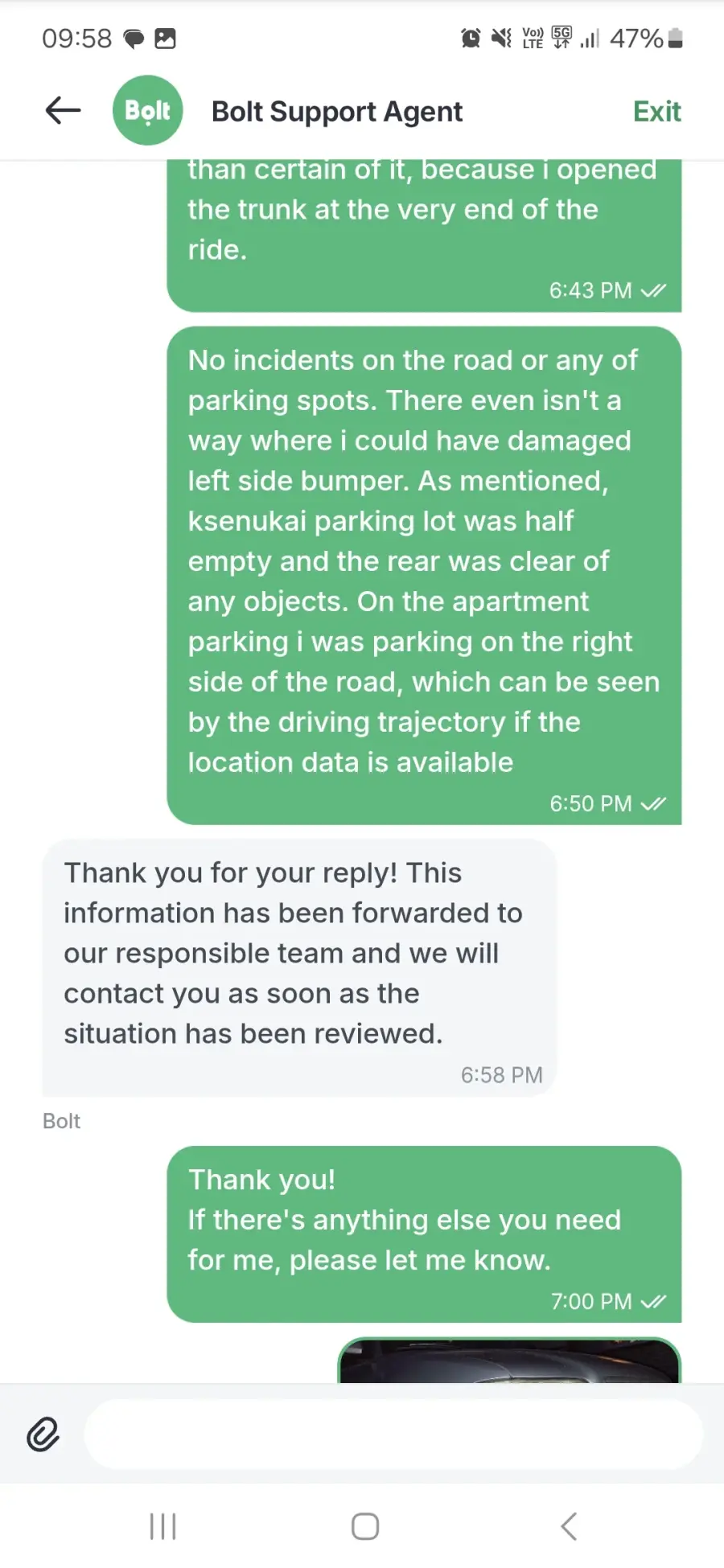Focus the message text field

point(393,1434)
